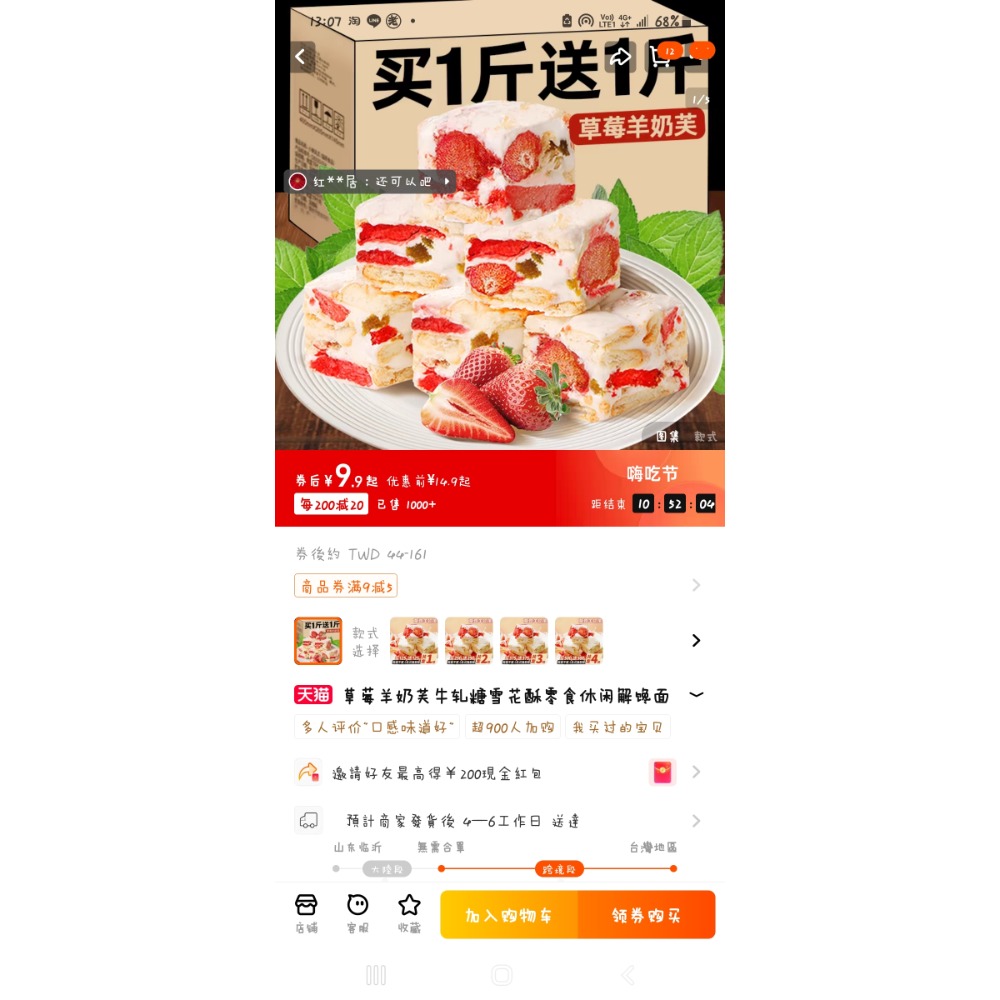The height and width of the screenshot is (1000, 1000).
Task: Switch to the 款式 image view
Action: click(705, 436)
